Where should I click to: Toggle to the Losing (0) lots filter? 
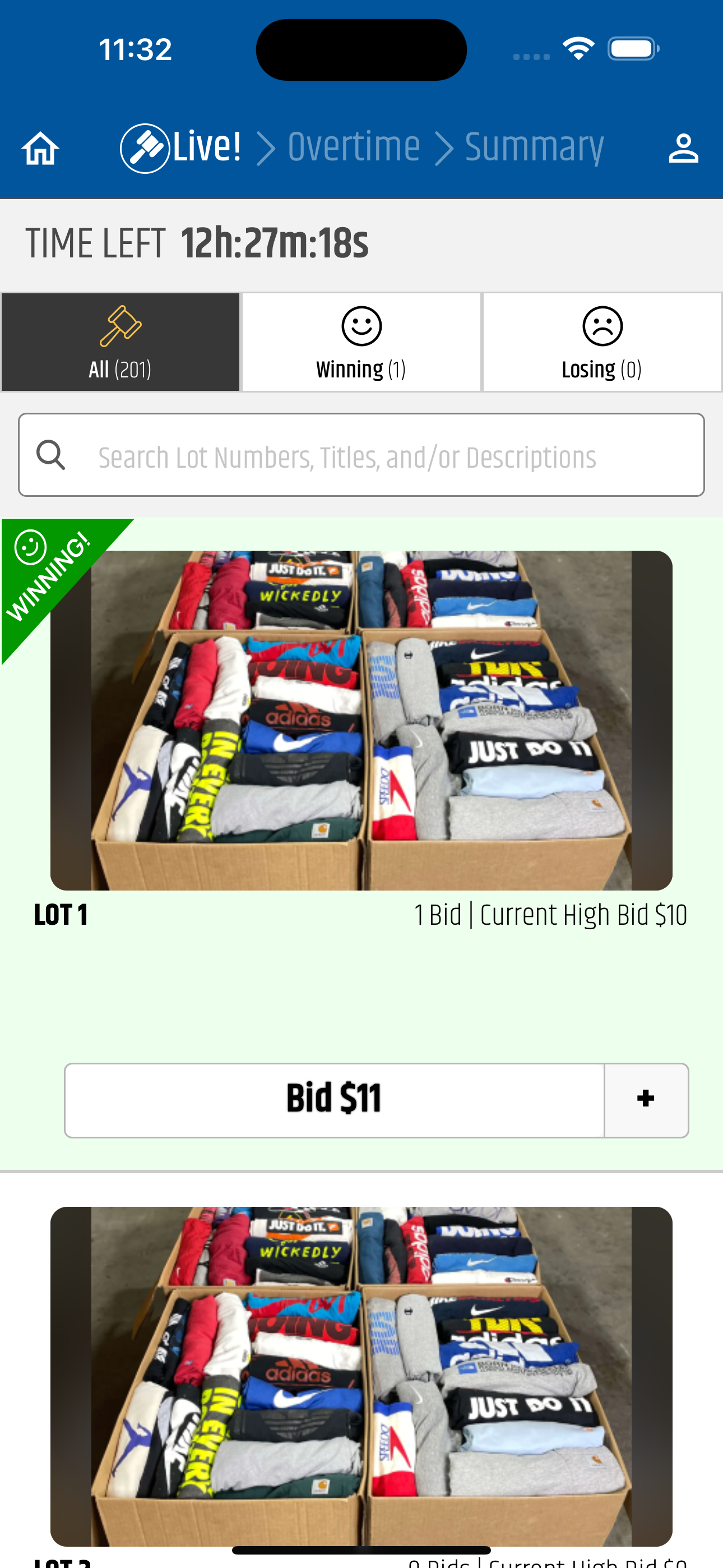coord(602,342)
